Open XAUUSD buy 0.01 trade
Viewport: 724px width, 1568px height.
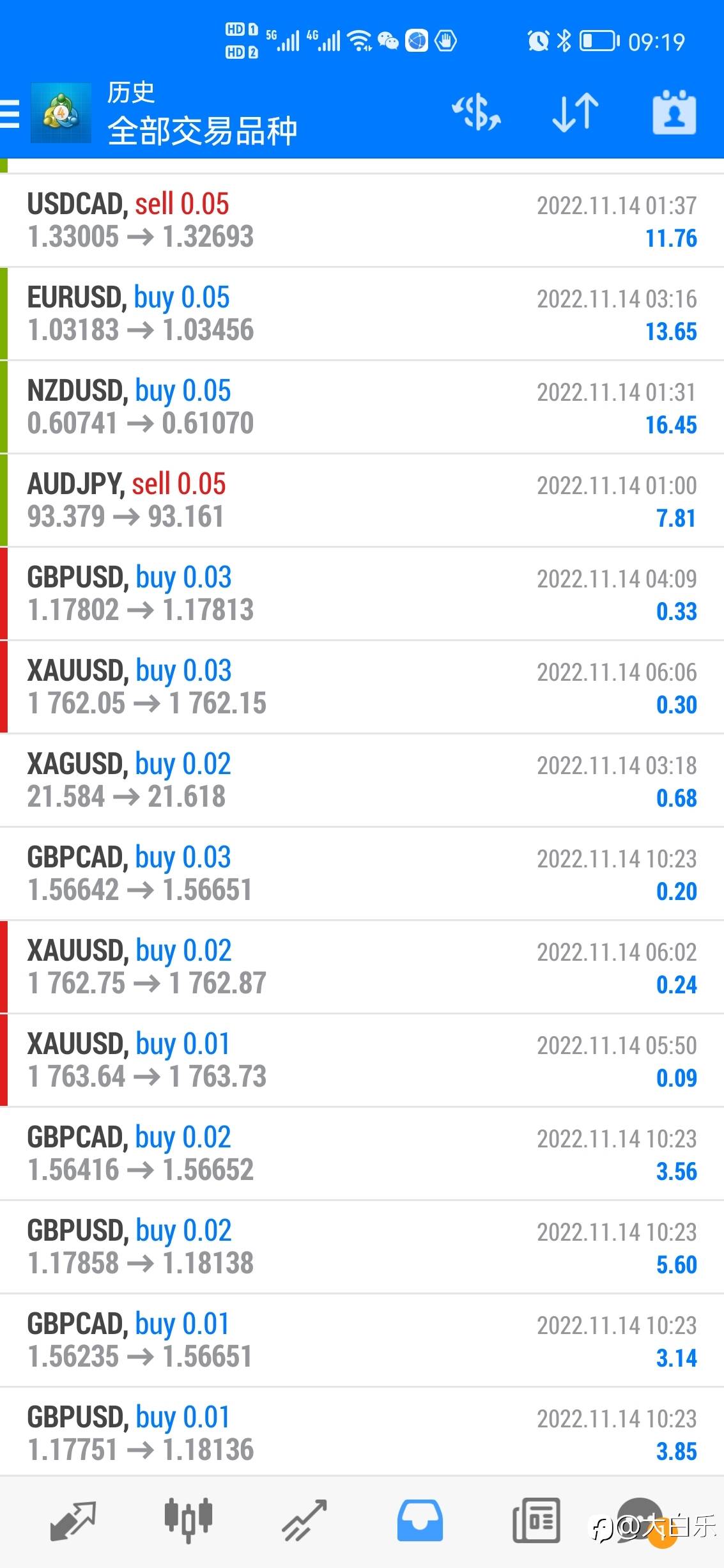pyautogui.click(x=362, y=1060)
